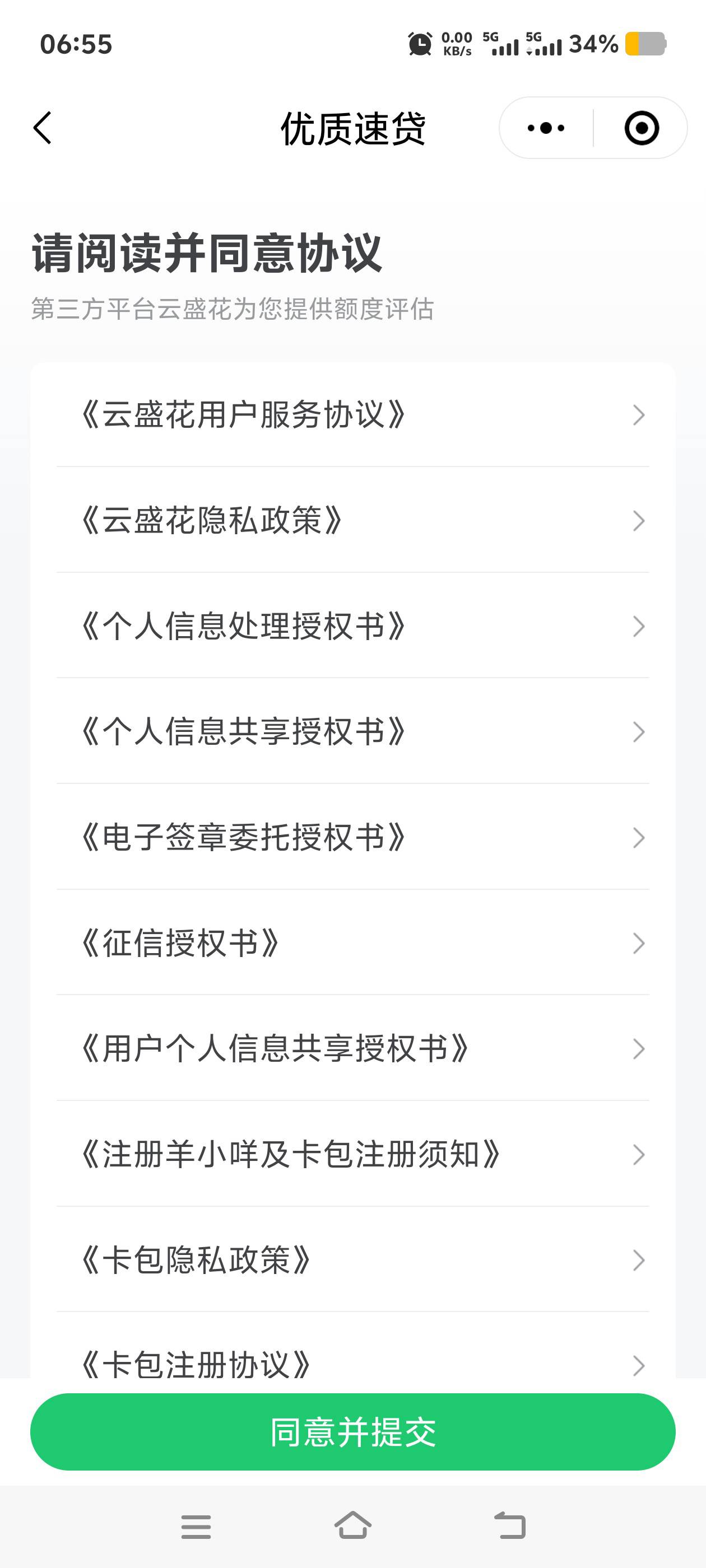The image size is (706, 1568).
Task: Go to the system home screen
Action: tap(352, 1526)
